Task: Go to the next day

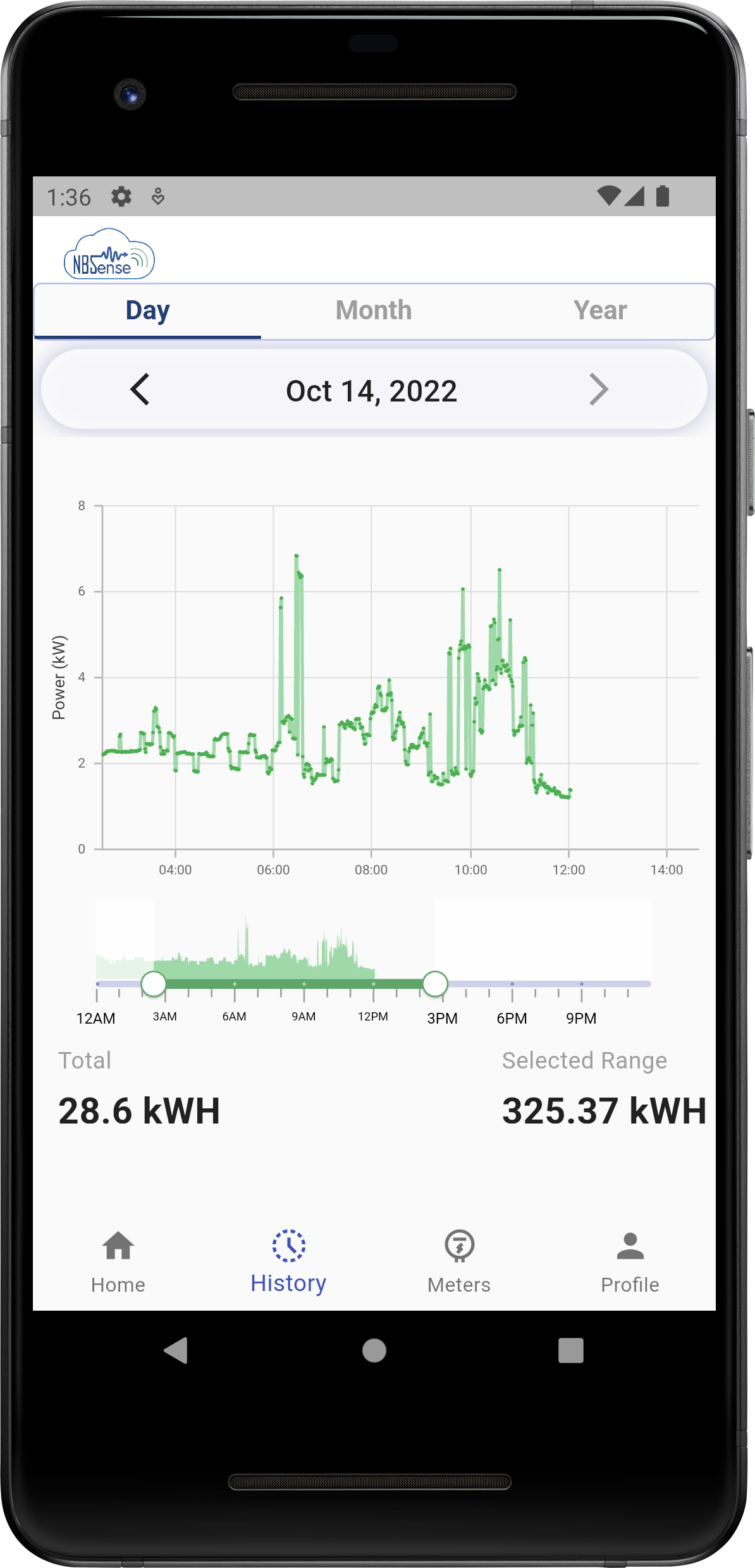Action: [598, 389]
